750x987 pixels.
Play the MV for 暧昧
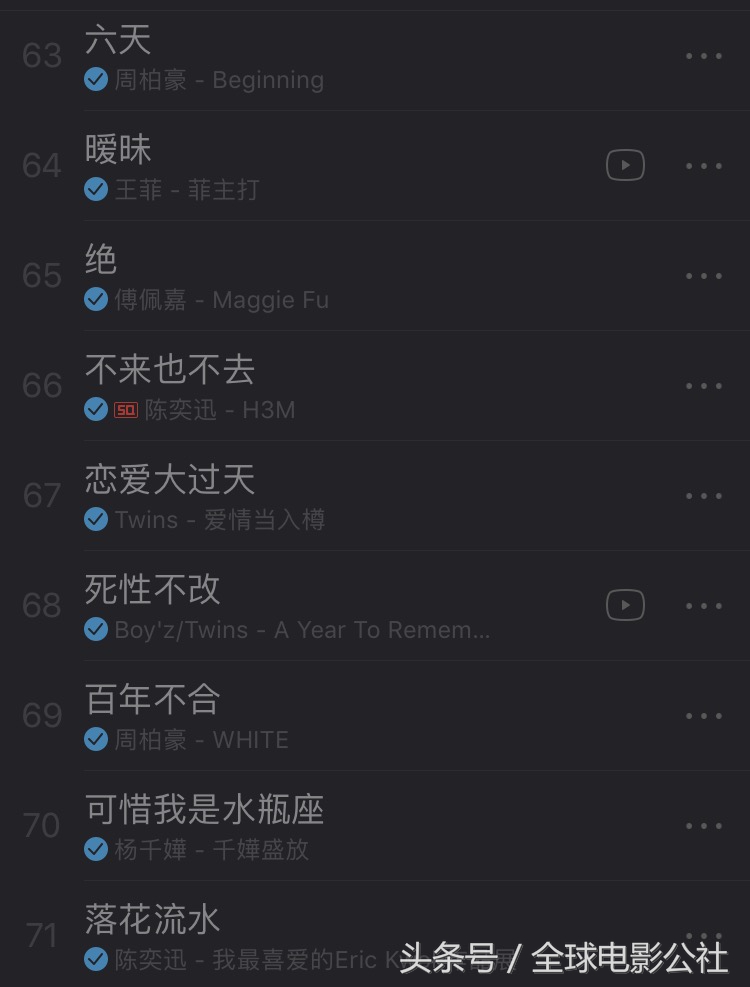pyautogui.click(x=625, y=165)
